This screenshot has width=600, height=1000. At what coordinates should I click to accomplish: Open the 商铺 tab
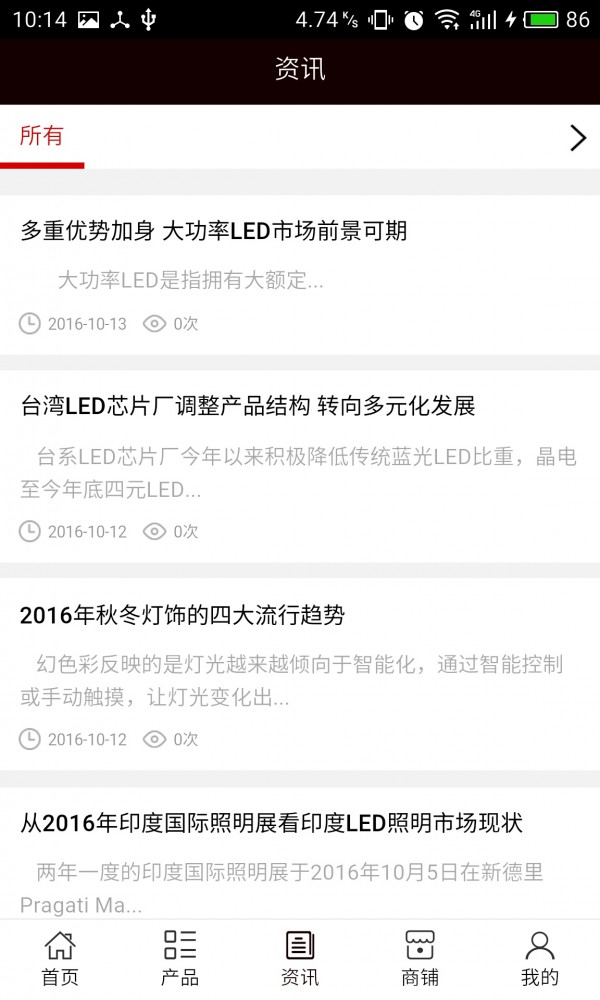click(420, 958)
